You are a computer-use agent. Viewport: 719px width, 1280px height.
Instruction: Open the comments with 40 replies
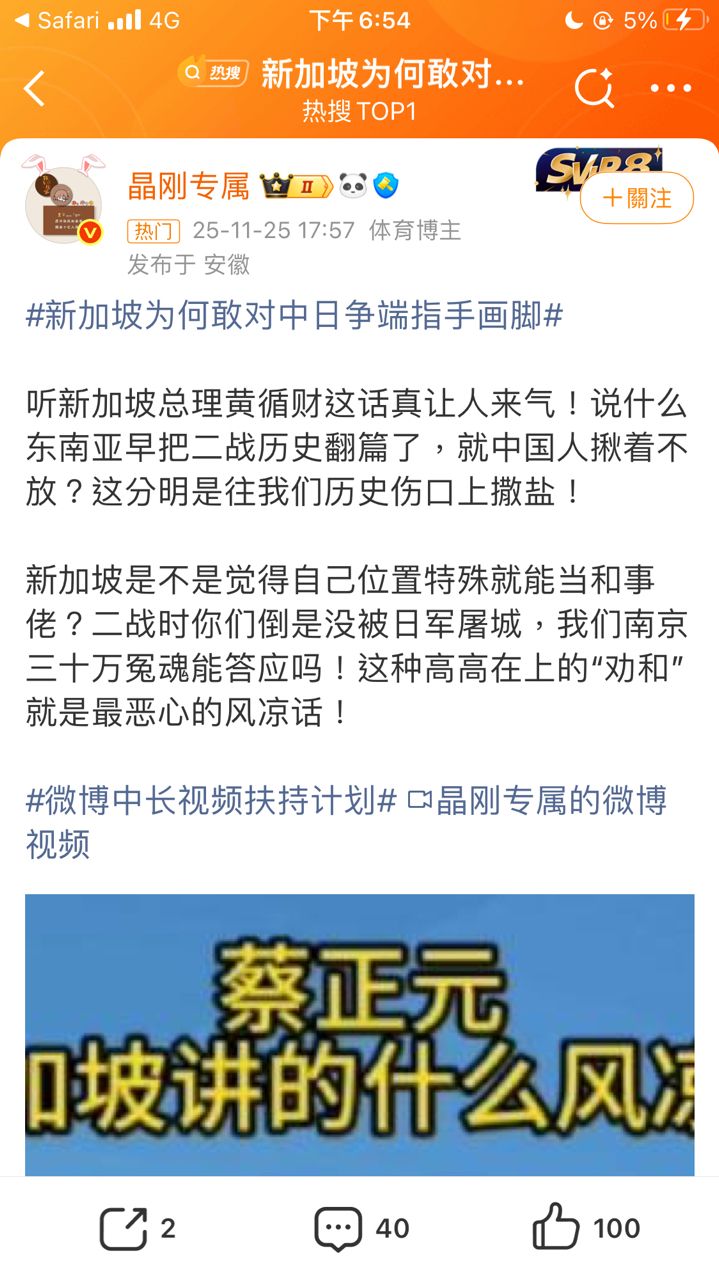tap(362, 1229)
